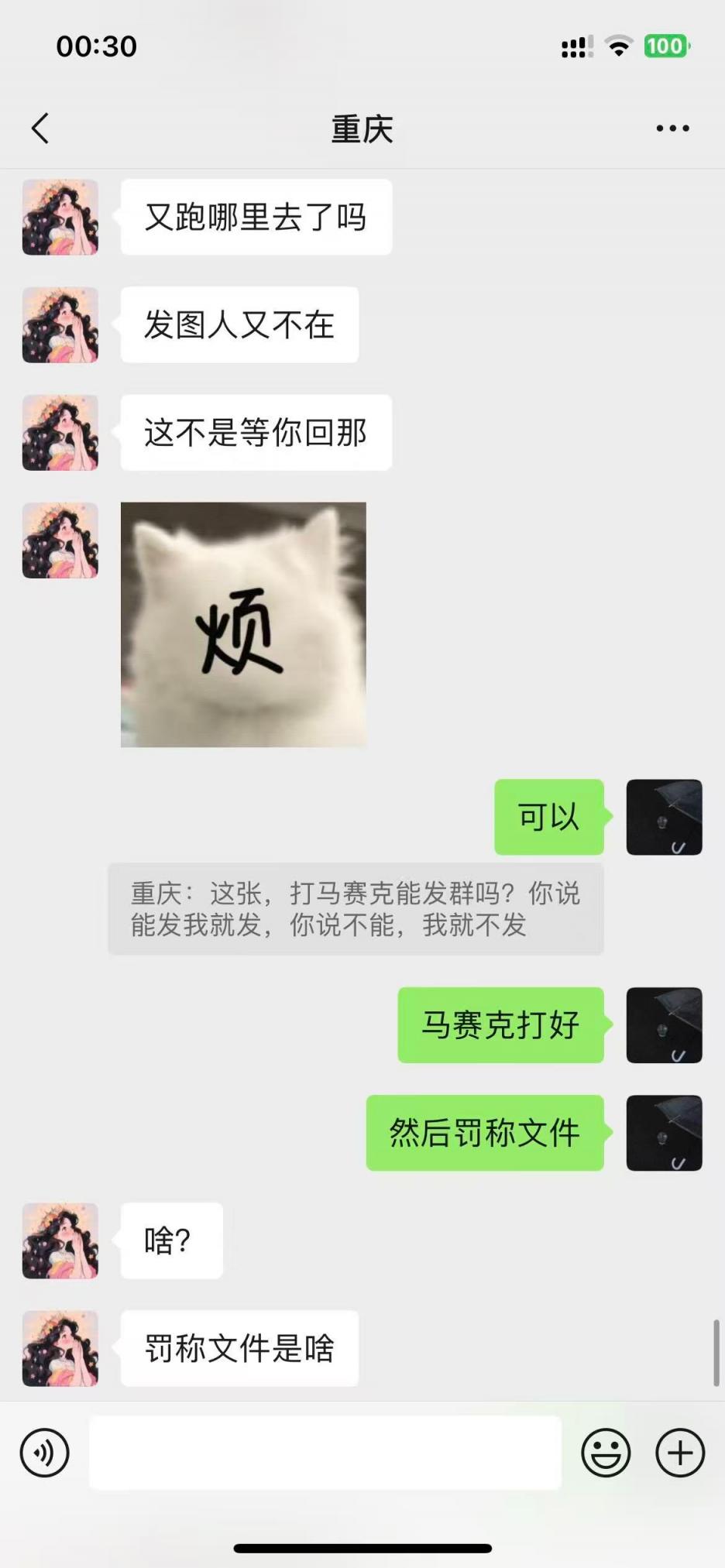
Task: Open the emoji sticker panel
Action: pyautogui.click(x=606, y=1453)
